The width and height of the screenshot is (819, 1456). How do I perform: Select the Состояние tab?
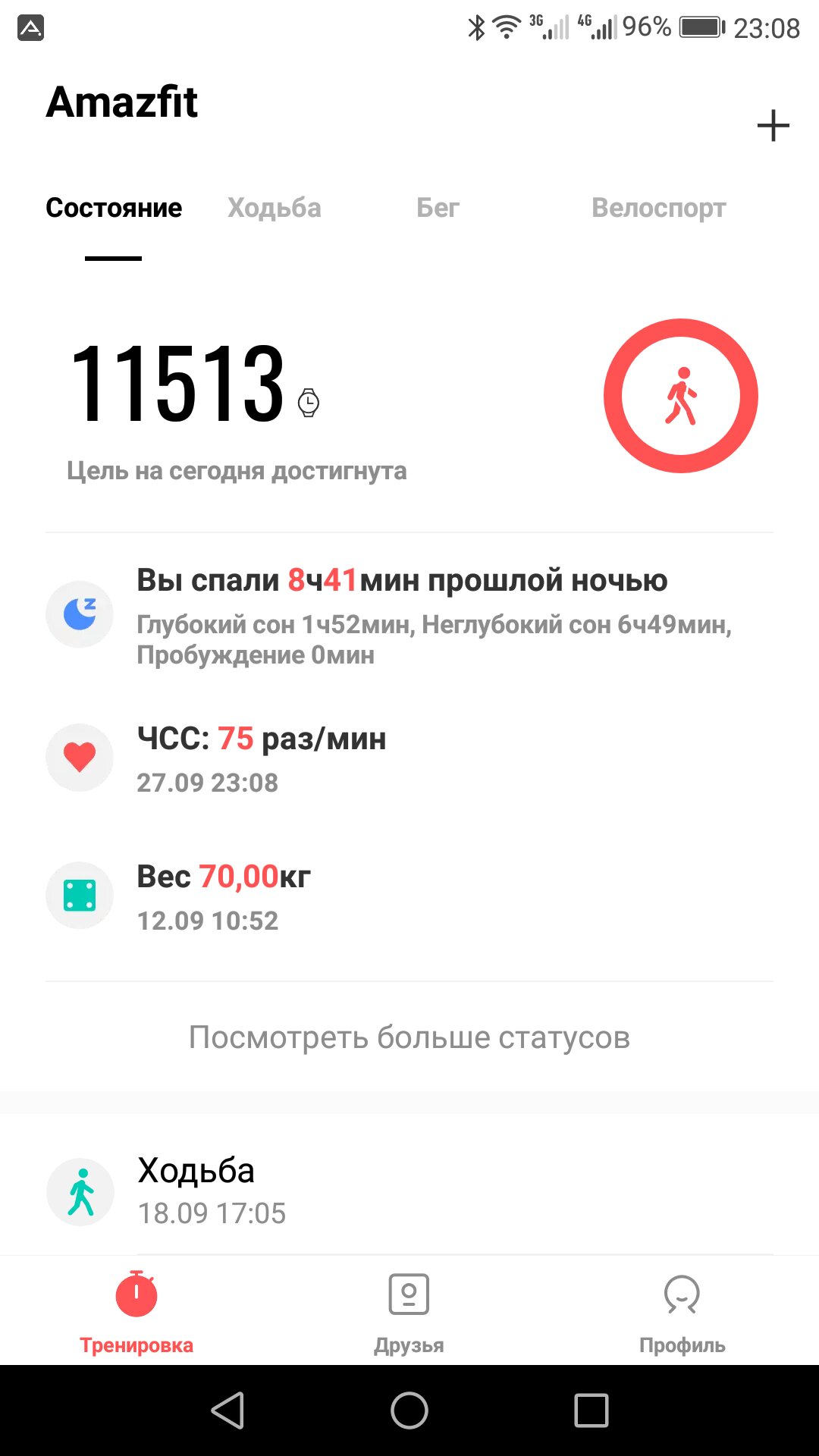pos(114,208)
